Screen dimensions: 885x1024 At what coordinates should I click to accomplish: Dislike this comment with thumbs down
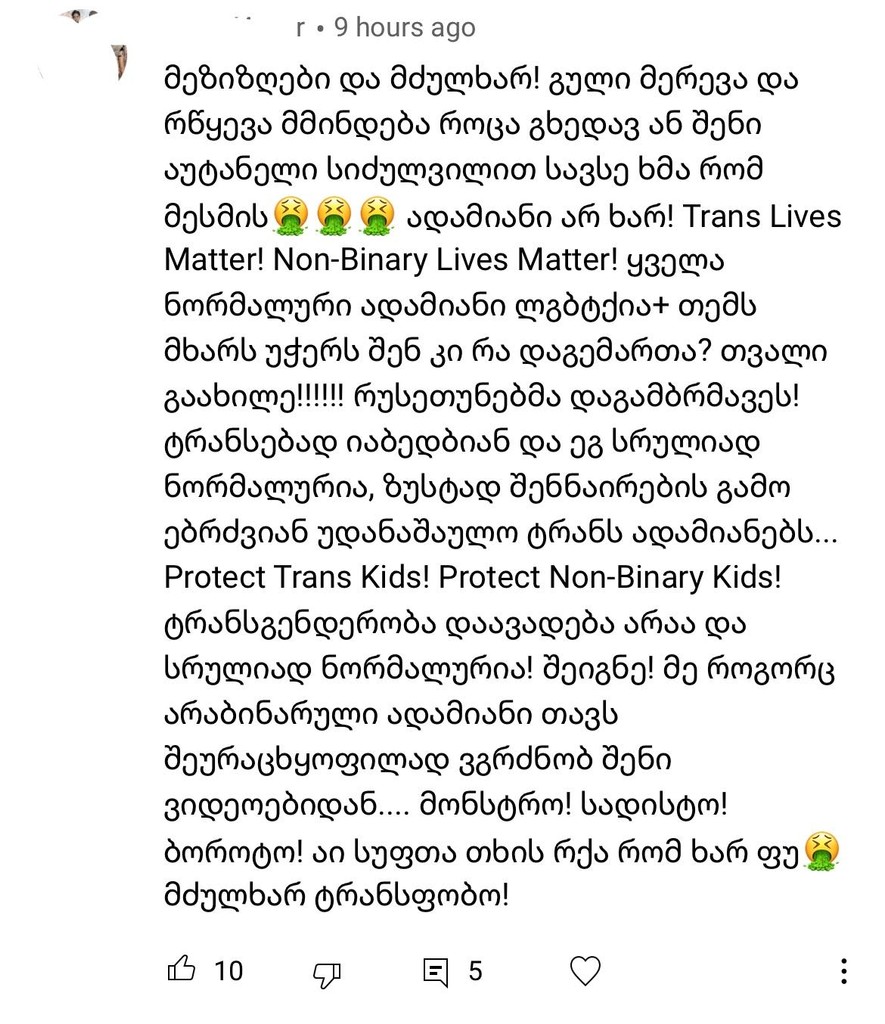click(x=328, y=971)
